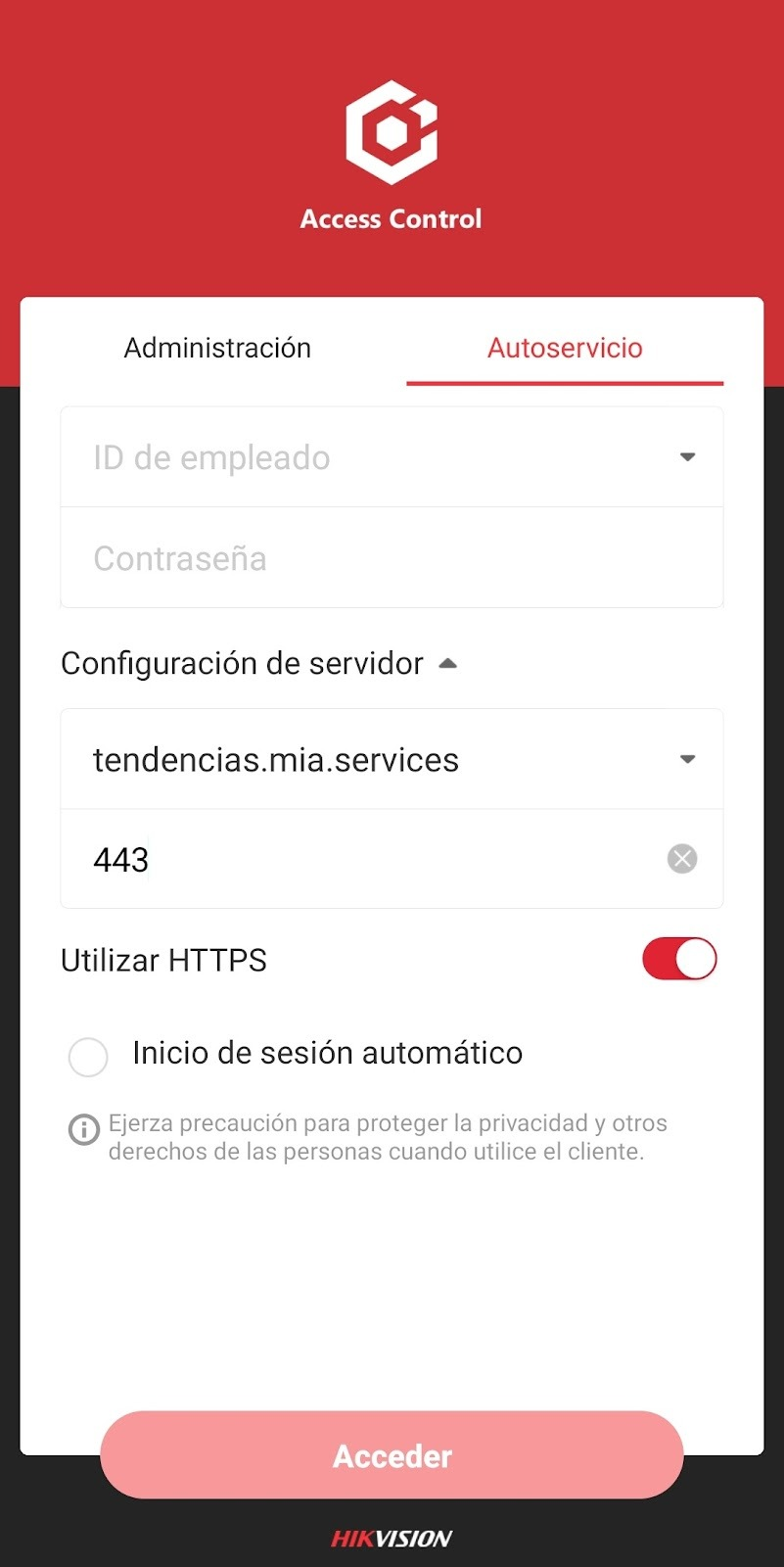The height and width of the screenshot is (1567, 784).
Task: Clear the port number field
Action: pyautogui.click(x=682, y=859)
